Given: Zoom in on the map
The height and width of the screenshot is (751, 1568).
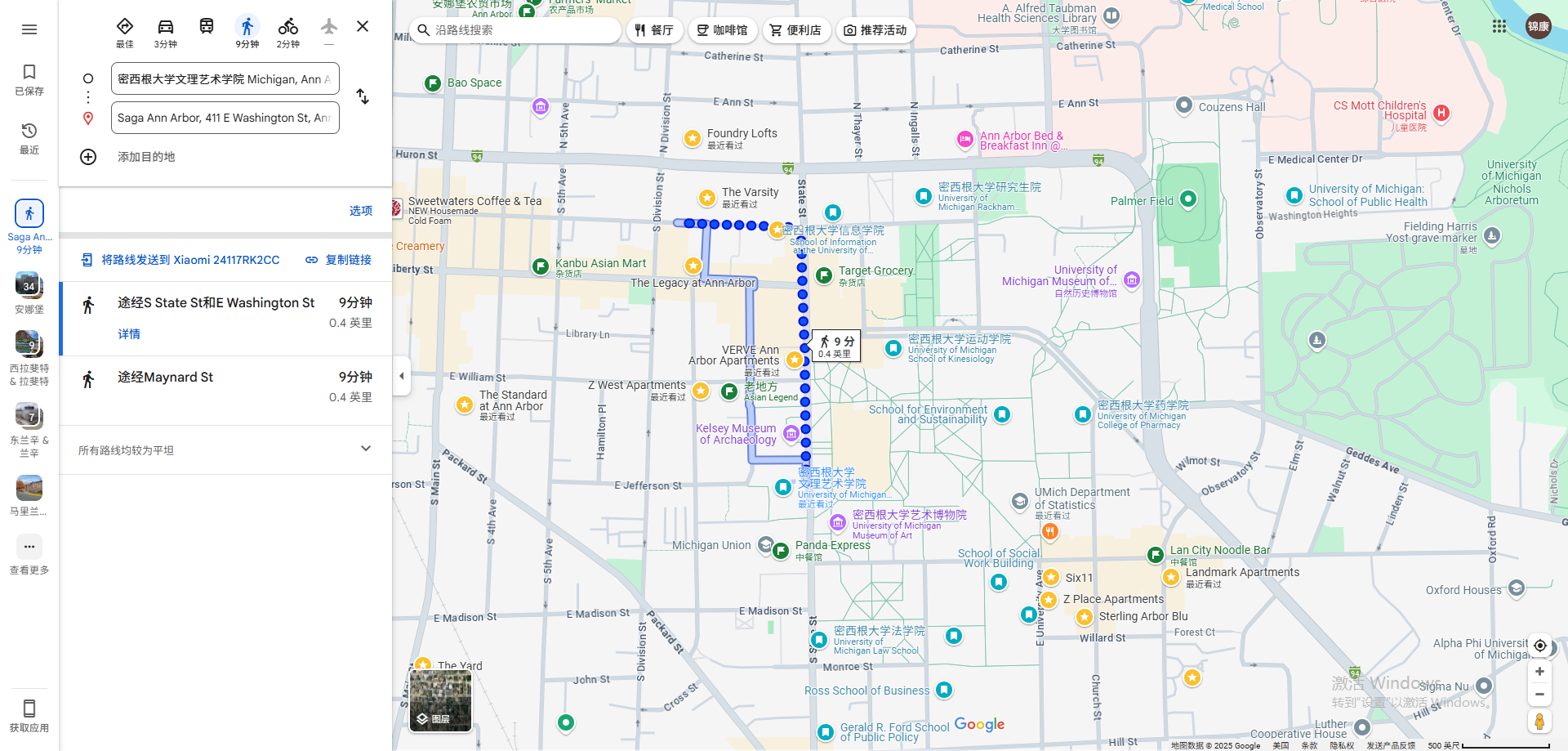Looking at the screenshot, I should (1539, 672).
